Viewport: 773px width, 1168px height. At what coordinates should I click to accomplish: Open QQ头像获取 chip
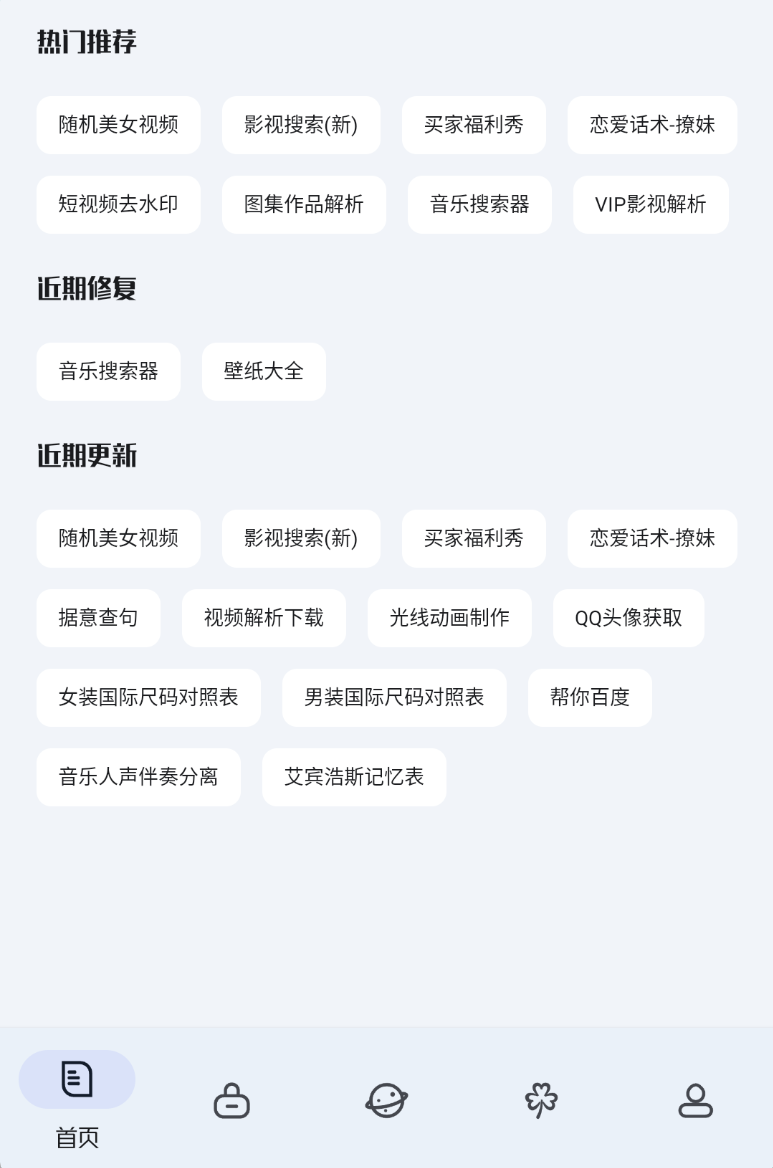pyautogui.click(x=628, y=618)
